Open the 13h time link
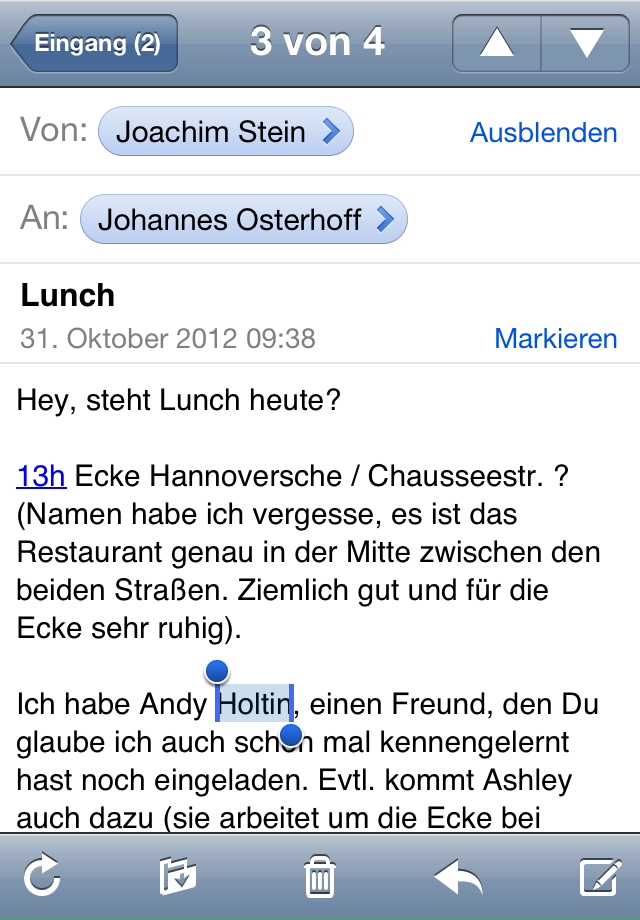 pyautogui.click(x=41, y=476)
